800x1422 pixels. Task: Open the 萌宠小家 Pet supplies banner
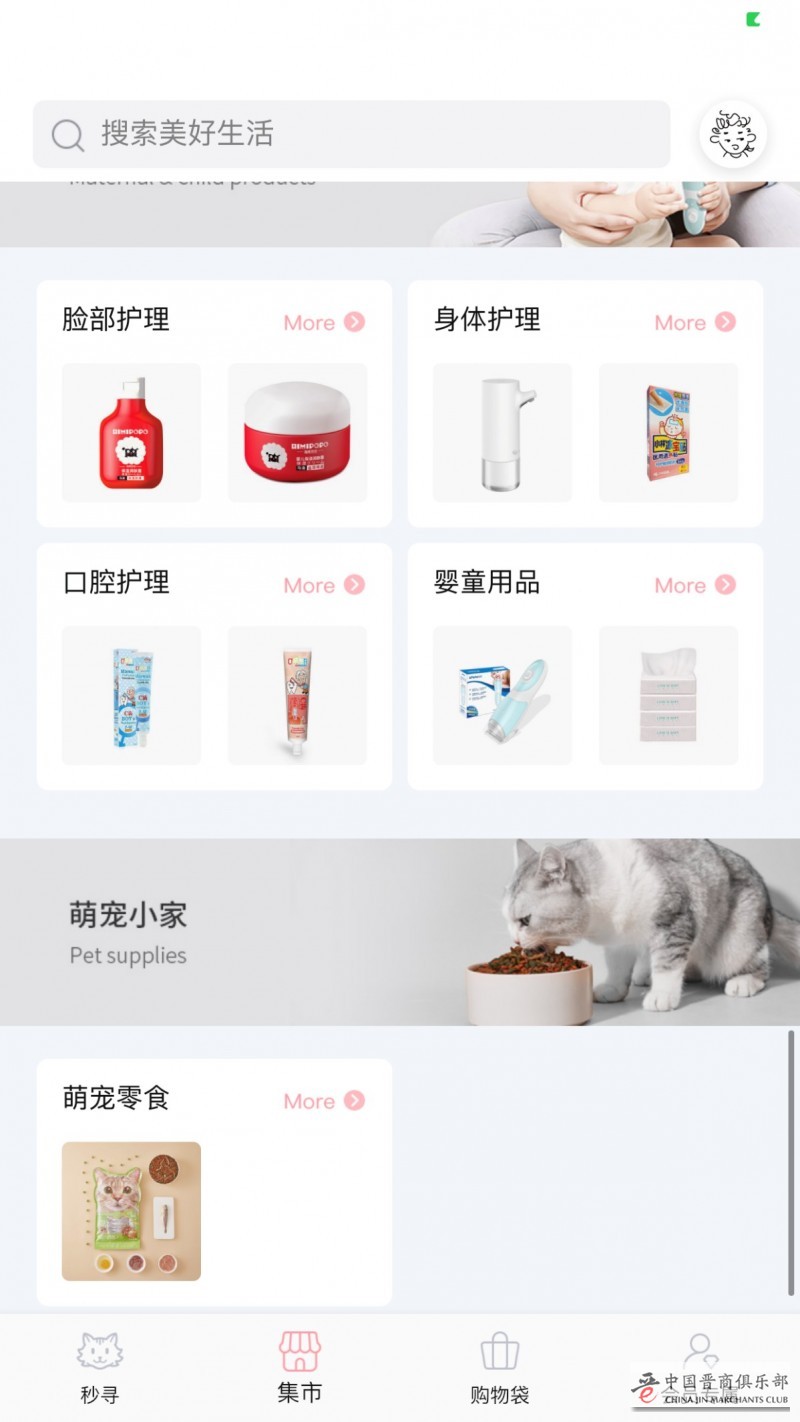pyautogui.click(x=400, y=932)
